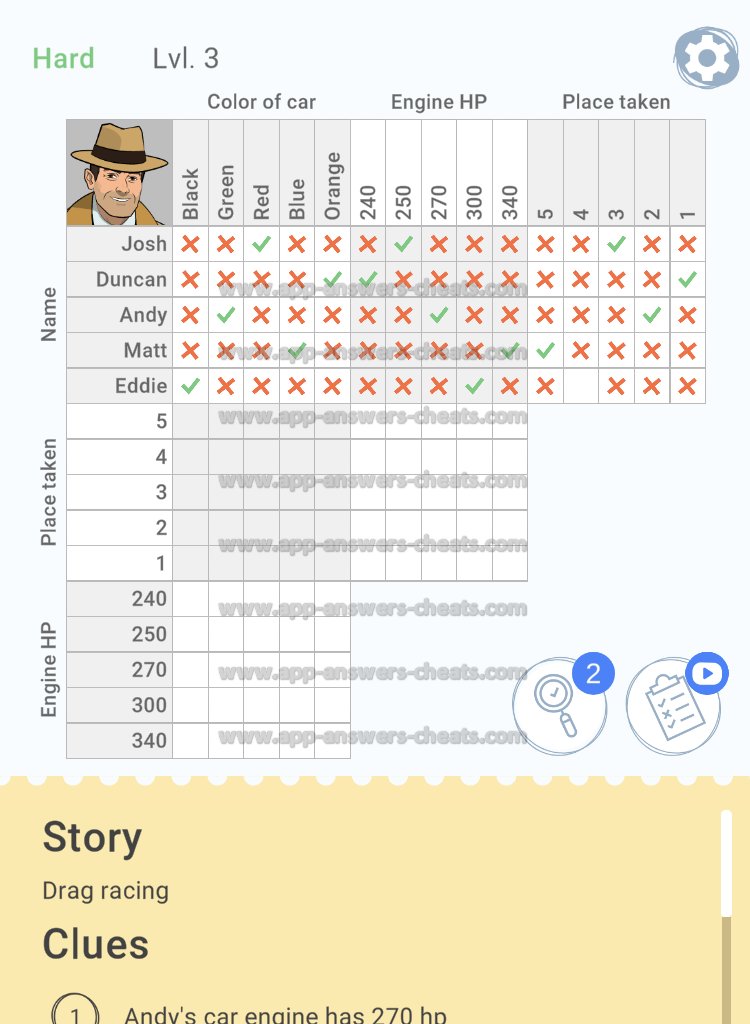Open the settings gear
The height and width of the screenshot is (1024, 750).
pos(706,60)
